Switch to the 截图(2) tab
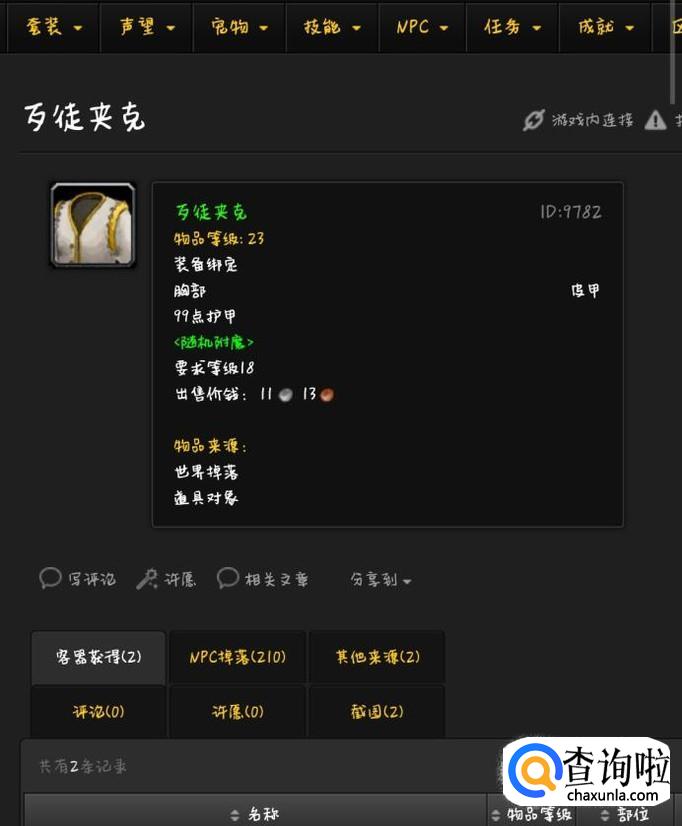 (377, 712)
